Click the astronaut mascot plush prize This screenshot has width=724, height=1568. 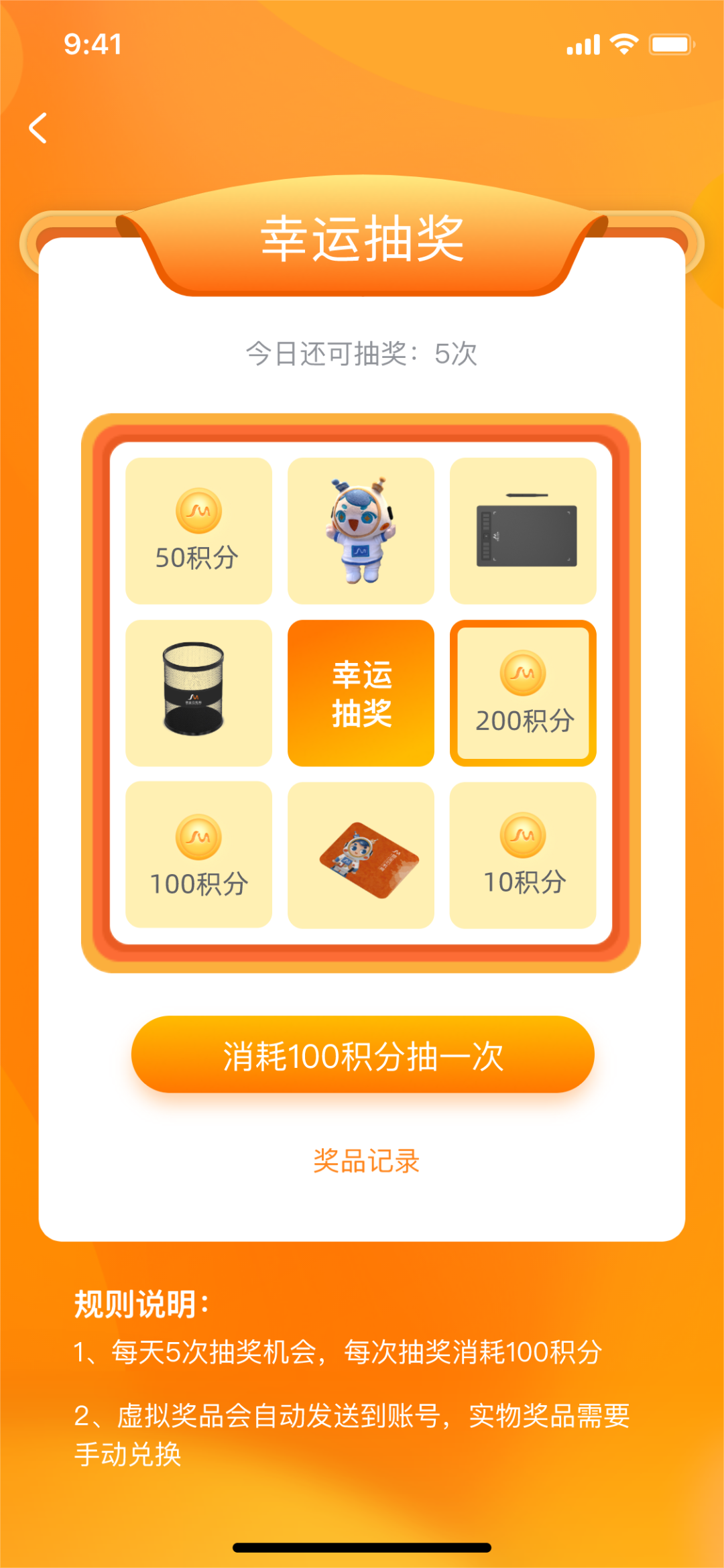(361, 530)
